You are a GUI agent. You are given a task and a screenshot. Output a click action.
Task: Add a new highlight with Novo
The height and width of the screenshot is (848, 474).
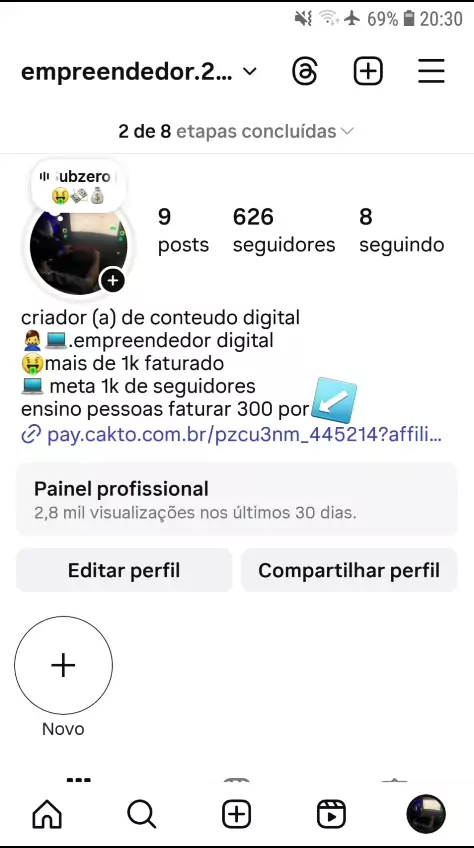(63, 665)
